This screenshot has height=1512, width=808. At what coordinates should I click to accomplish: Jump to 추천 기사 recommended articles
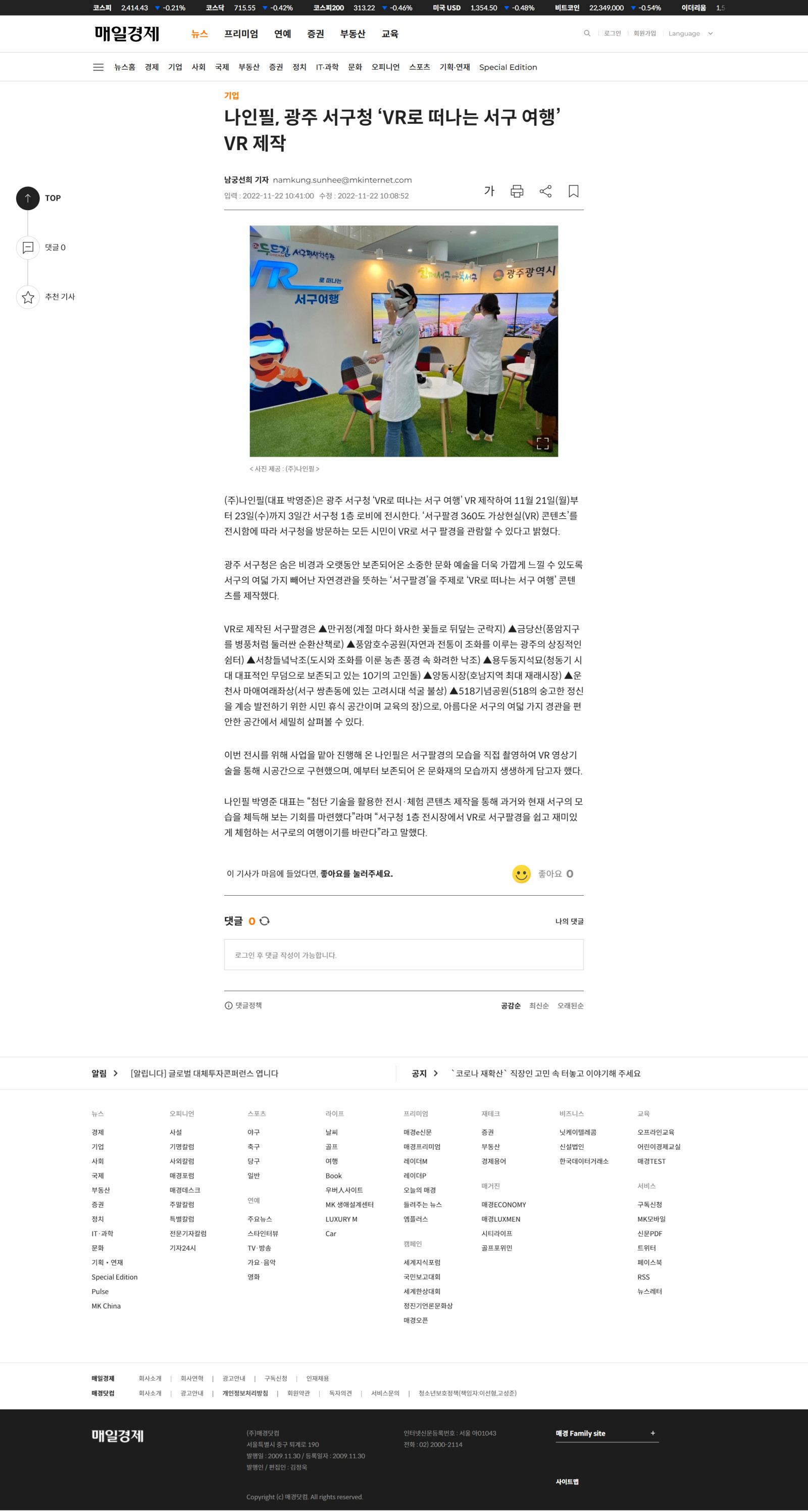point(46,297)
